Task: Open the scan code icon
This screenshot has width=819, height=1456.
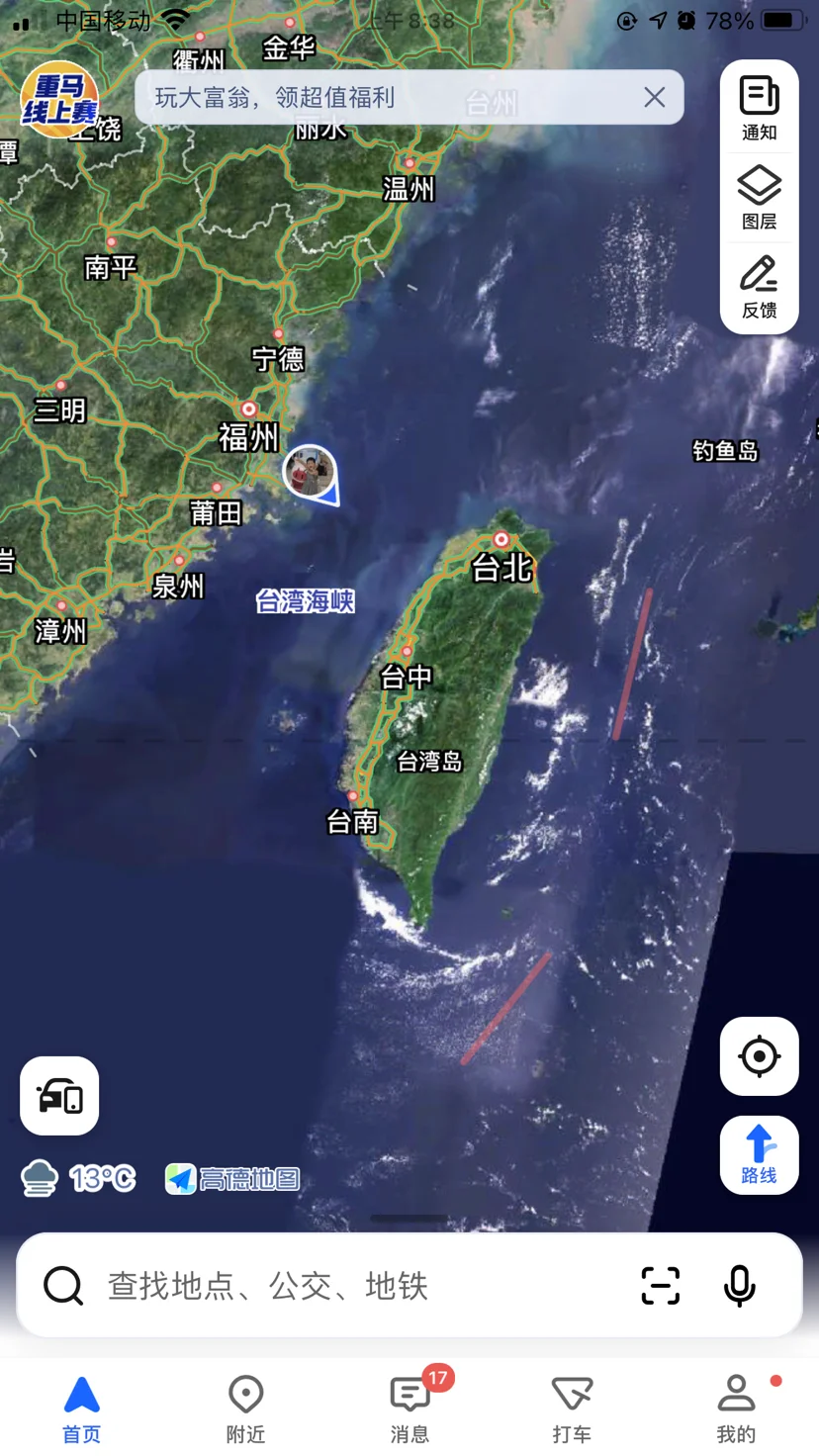Action: [x=660, y=1286]
